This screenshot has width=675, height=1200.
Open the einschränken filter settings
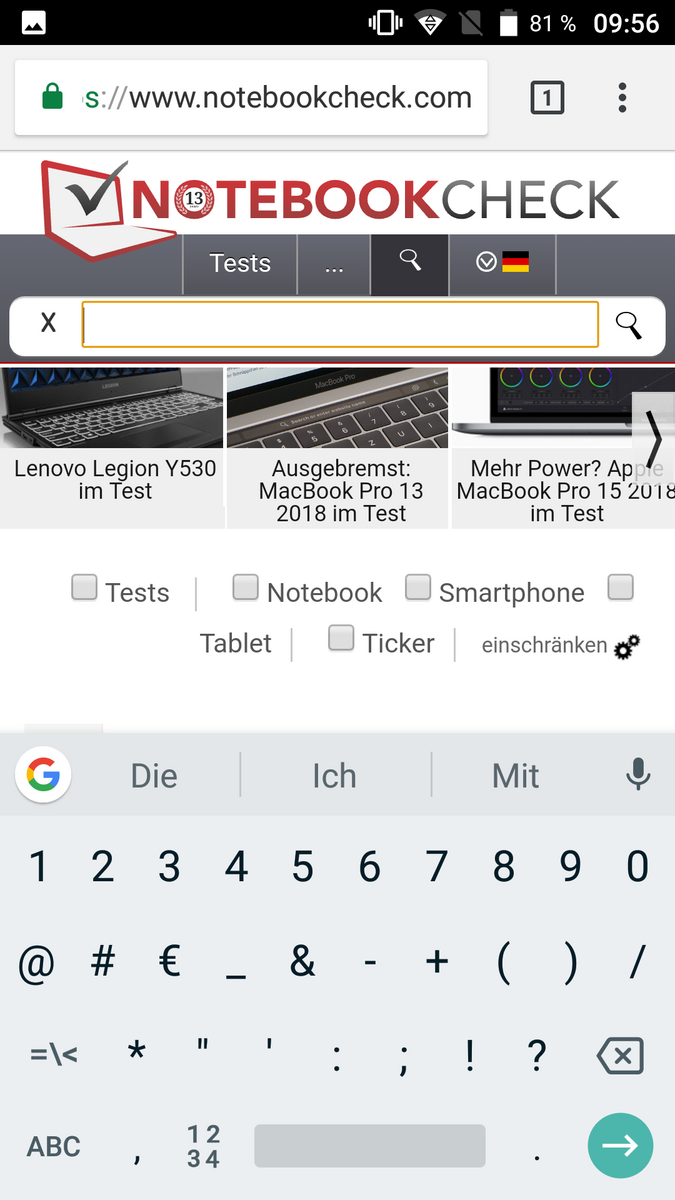click(x=560, y=646)
